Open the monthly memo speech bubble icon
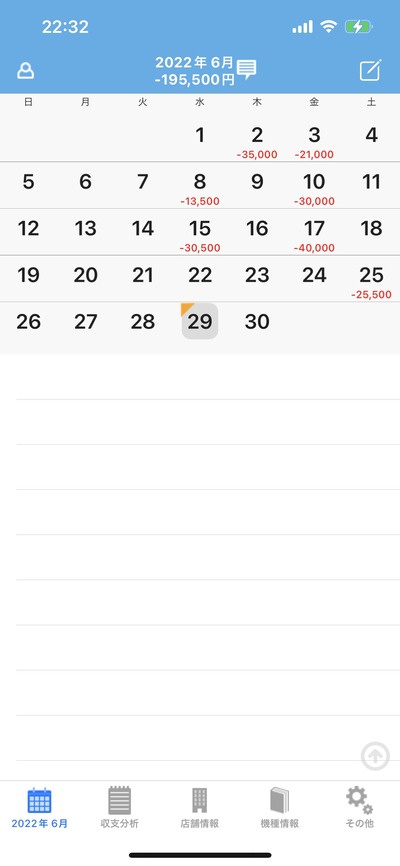 click(246, 70)
